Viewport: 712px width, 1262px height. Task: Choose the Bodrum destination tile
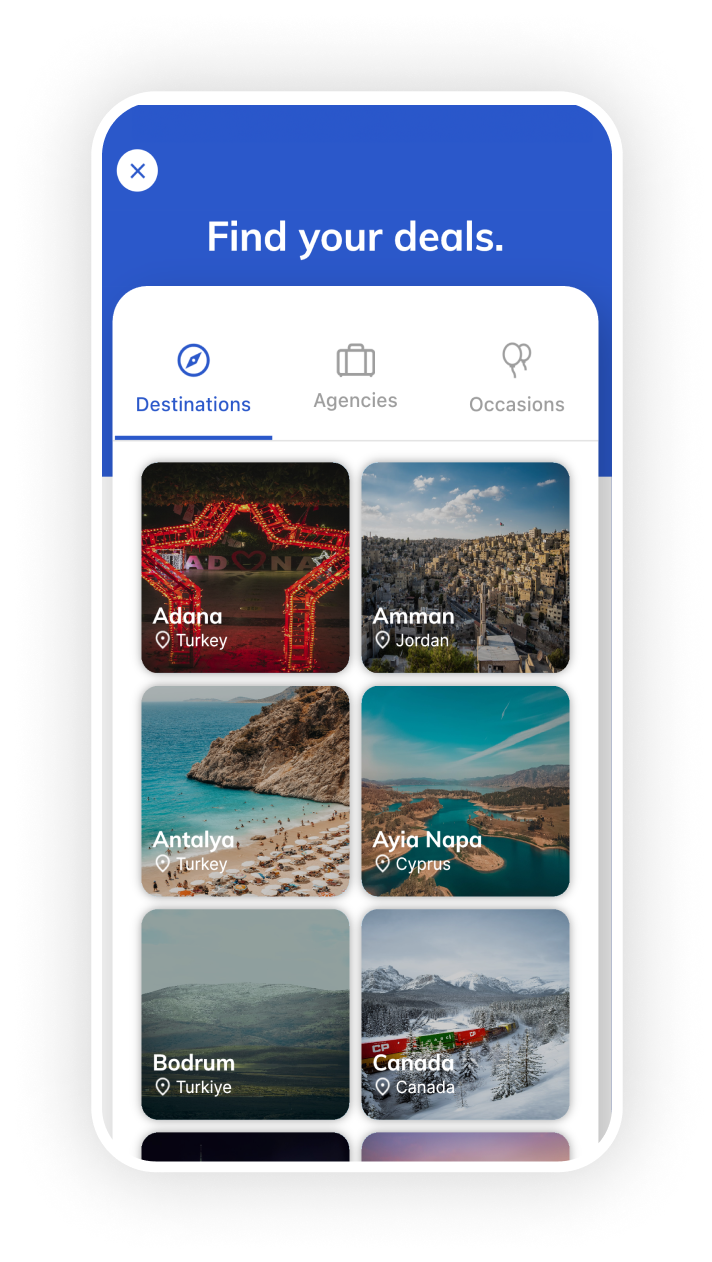[x=245, y=1013]
